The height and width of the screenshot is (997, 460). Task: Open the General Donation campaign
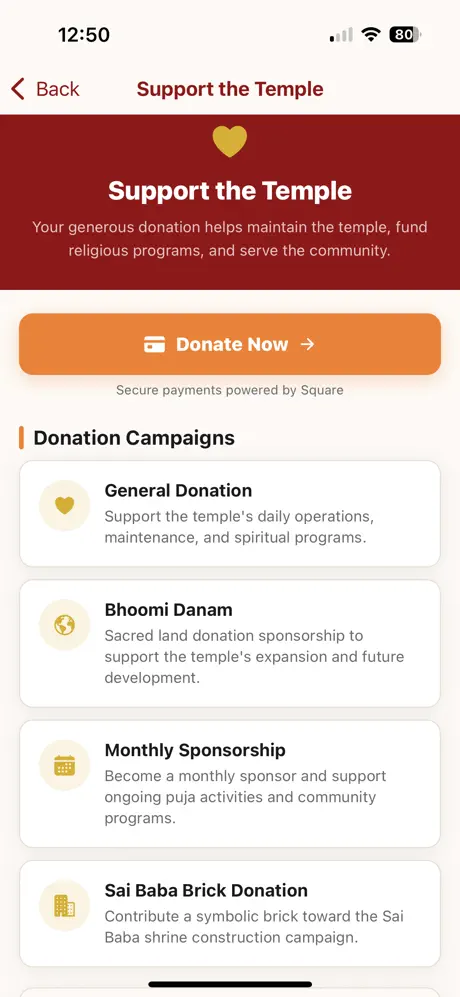point(230,514)
